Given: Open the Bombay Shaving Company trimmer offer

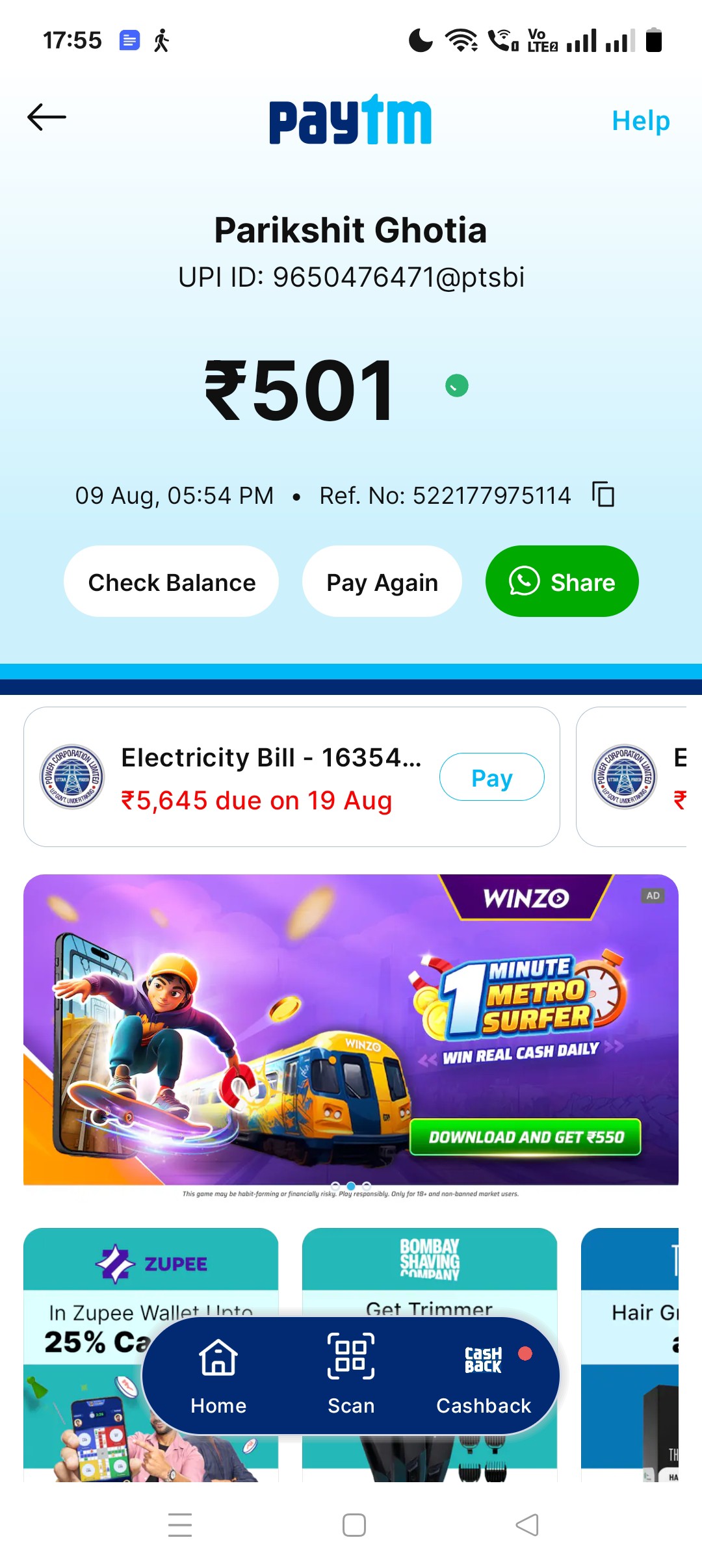Looking at the screenshot, I should (x=430, y=1355).
